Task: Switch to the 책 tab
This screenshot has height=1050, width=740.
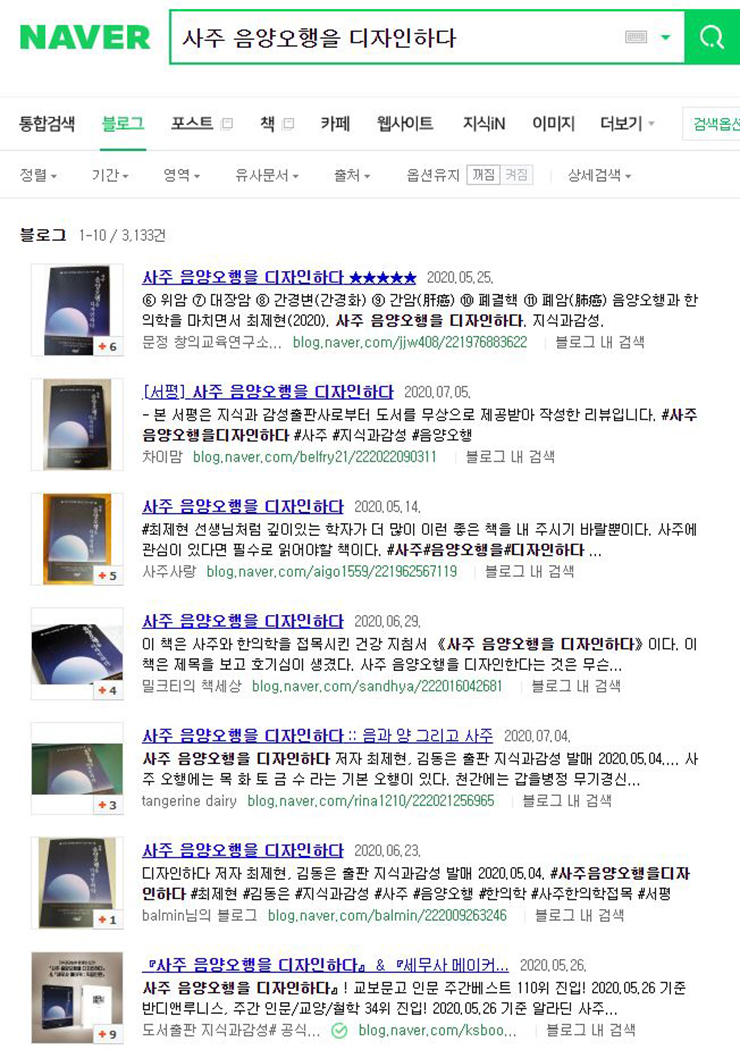Action: pos(268,124)
